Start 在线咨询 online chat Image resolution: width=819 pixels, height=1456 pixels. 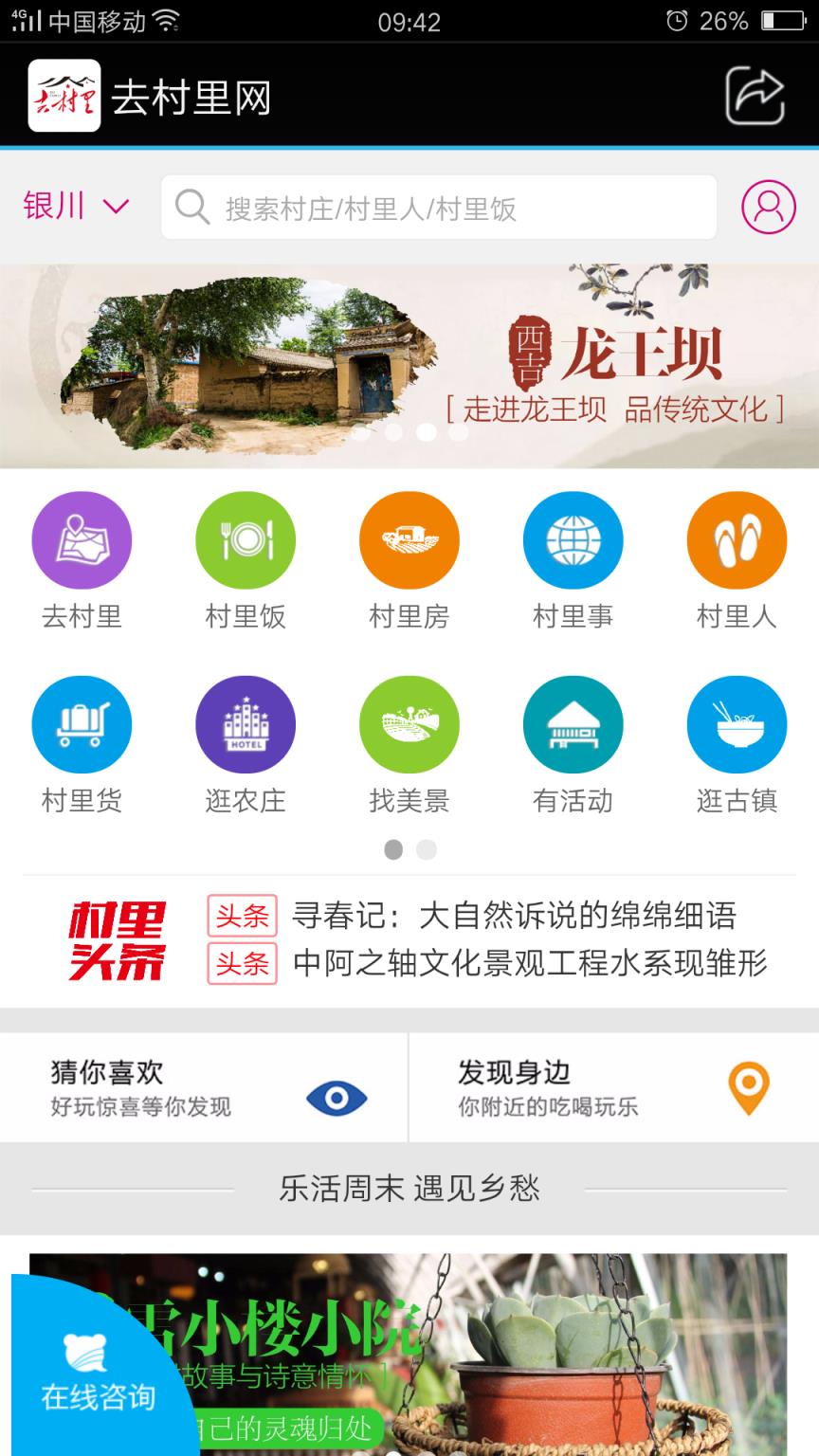98,1374
